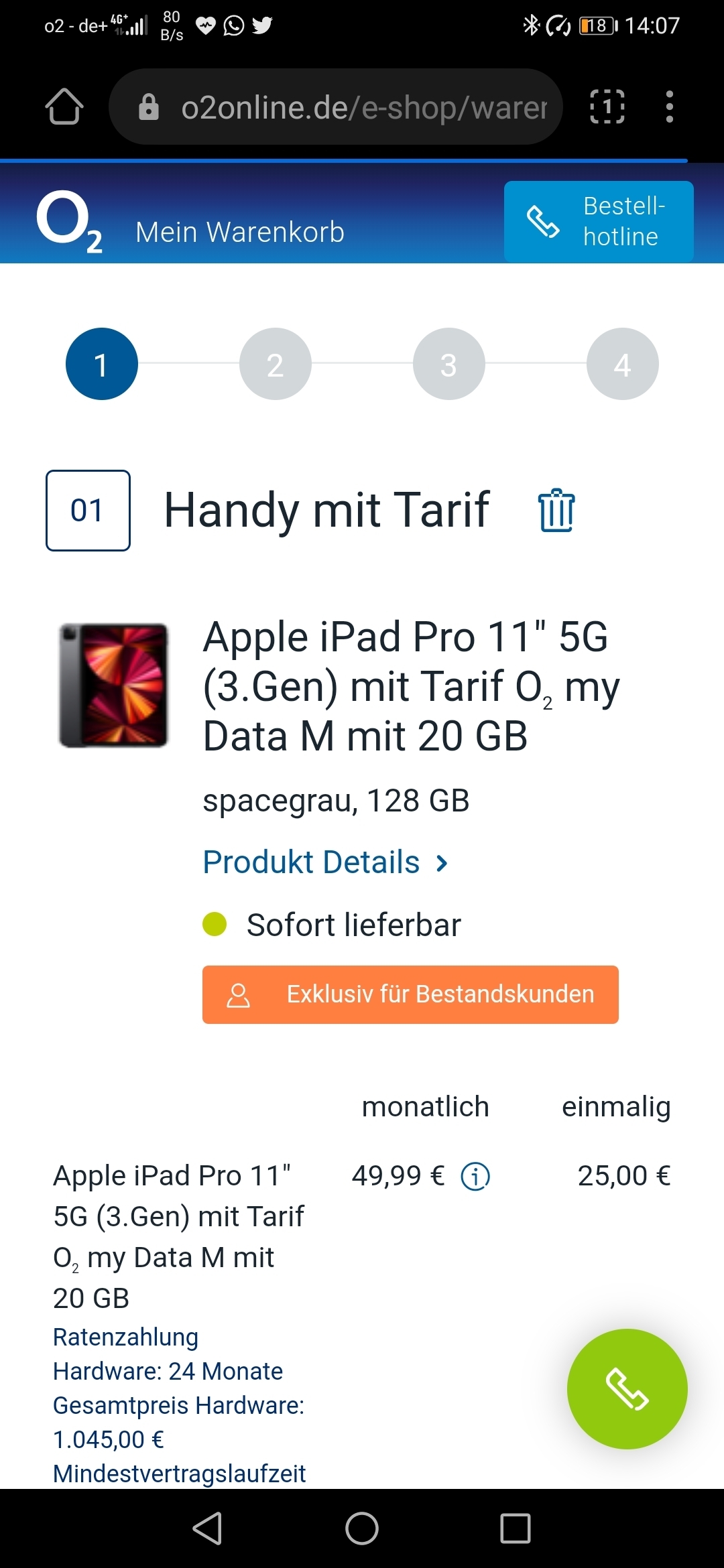This screenshot has height=1568, width=724.
Task: Show info for the 49,99 € monthly price
Action: [475, 1177]
